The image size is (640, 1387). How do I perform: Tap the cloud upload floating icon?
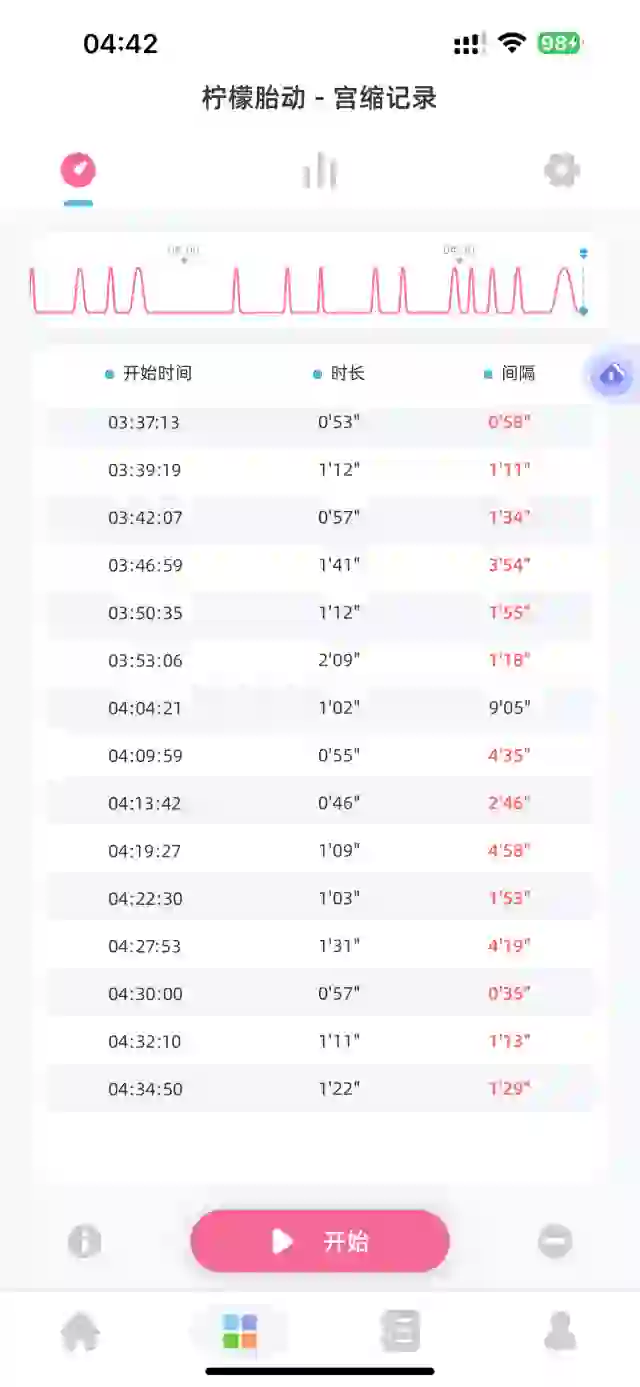tap(612, 375)
